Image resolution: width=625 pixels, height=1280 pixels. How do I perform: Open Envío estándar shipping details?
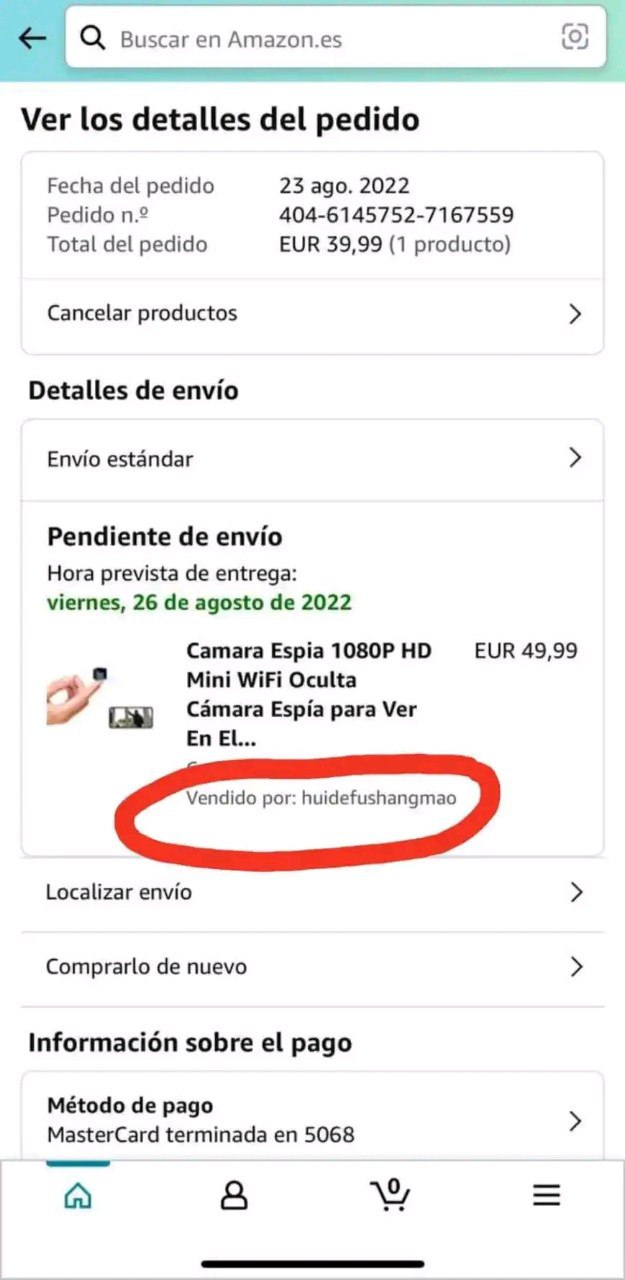[312, 459]
